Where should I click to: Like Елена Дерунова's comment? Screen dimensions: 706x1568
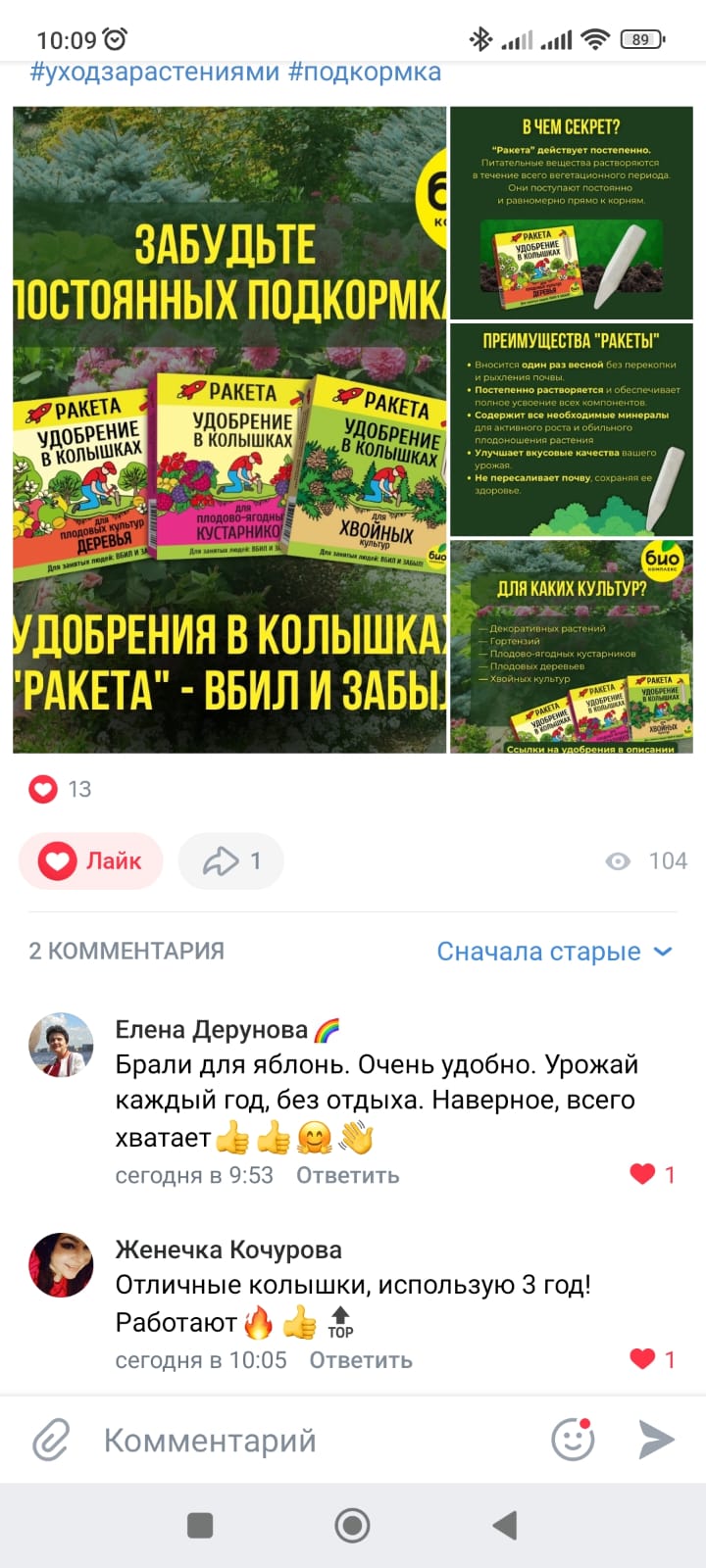click(653, 1174)
